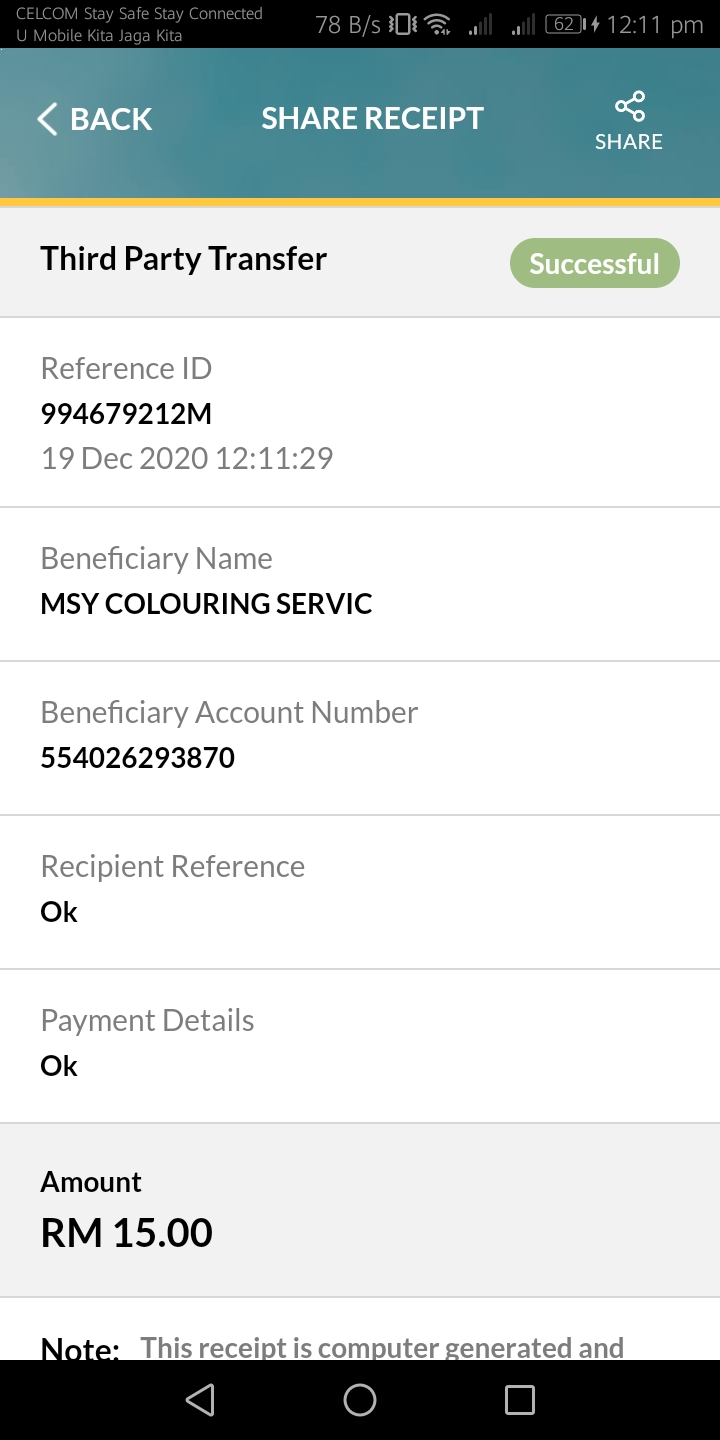Go to the home screen

(360, 1399)
